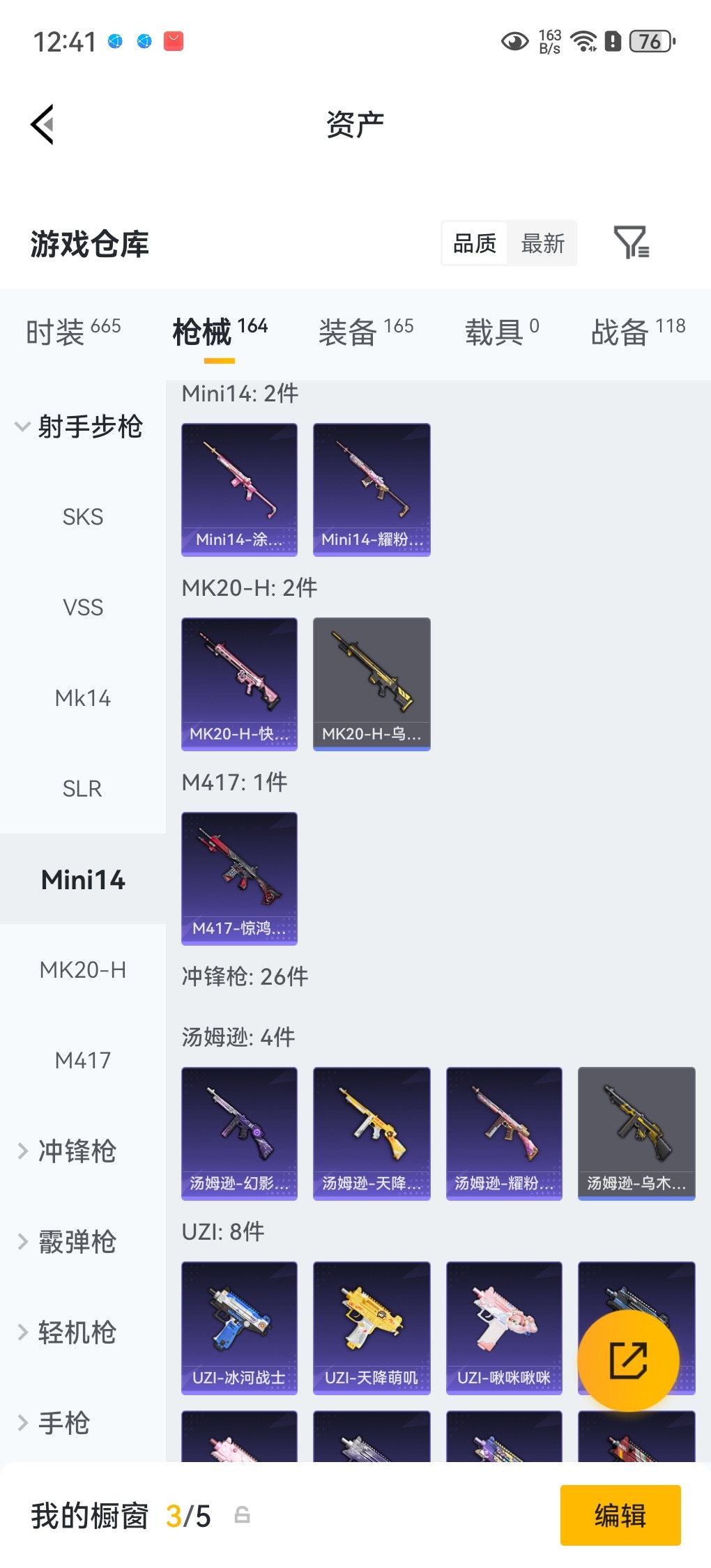Screen dimensions: 711x1568
Task: Collapse the 射手步枪 category
Action: 80,426
